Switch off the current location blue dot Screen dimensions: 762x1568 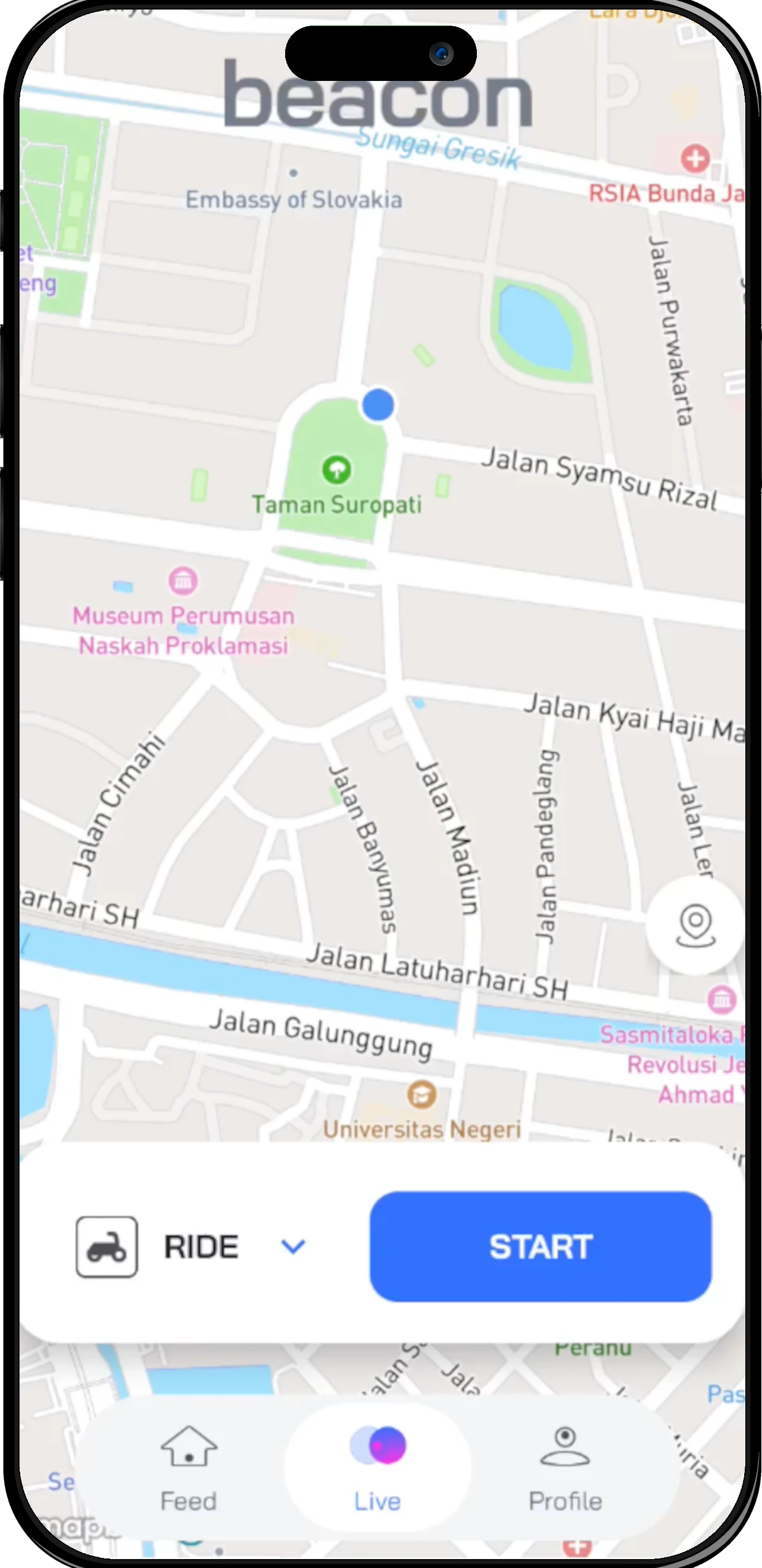point(377,403)
